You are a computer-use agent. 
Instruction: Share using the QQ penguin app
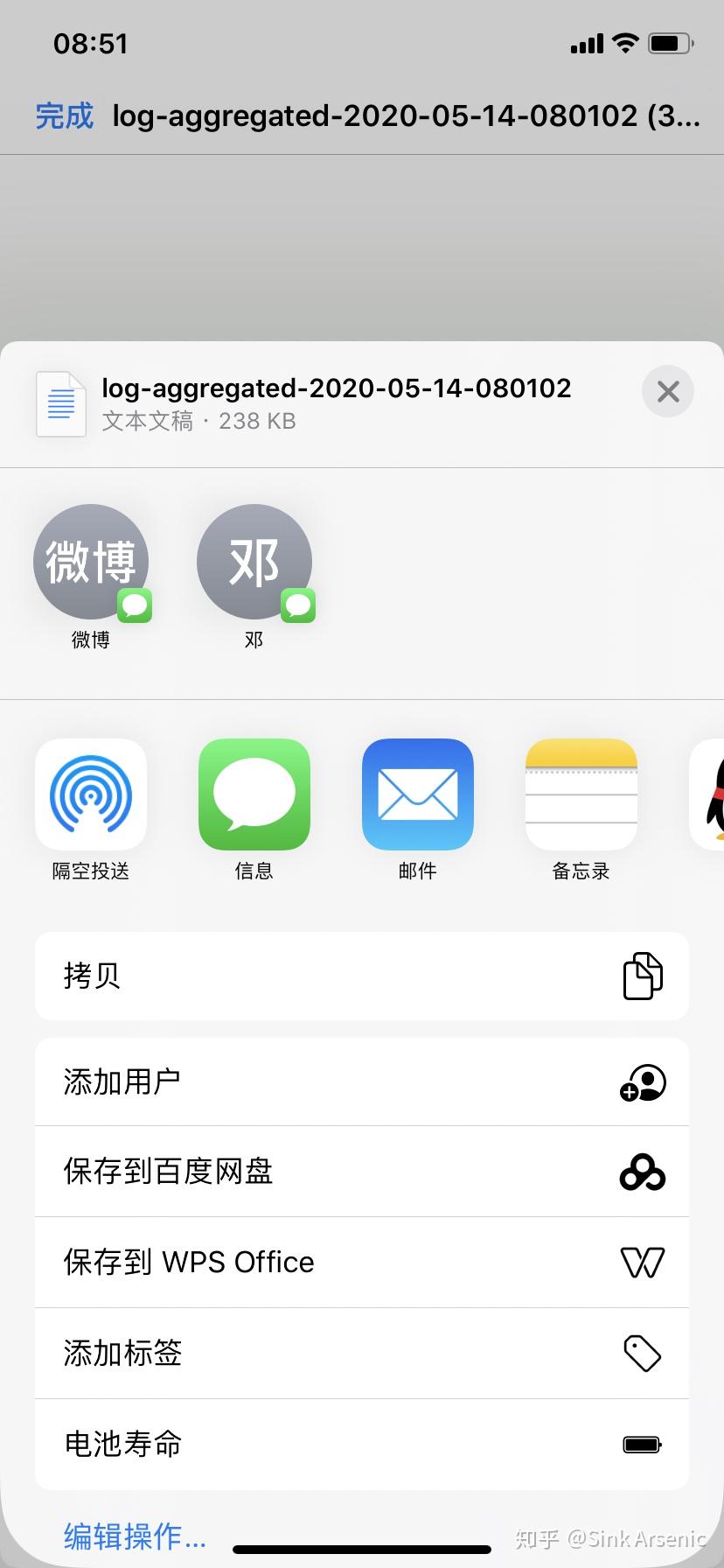pos(710,794)
